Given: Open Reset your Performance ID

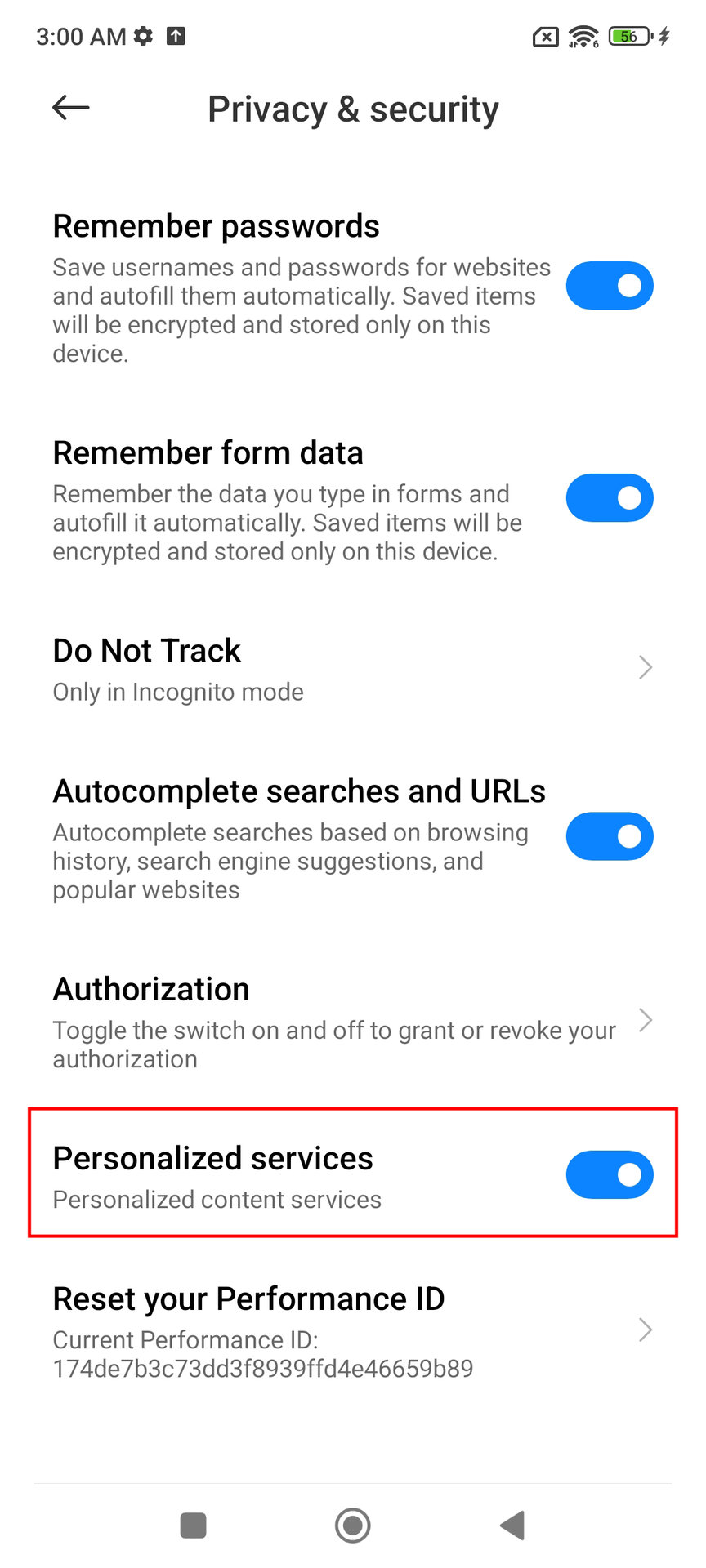Looking at the screenshot, I should (x=353, y=1330).
